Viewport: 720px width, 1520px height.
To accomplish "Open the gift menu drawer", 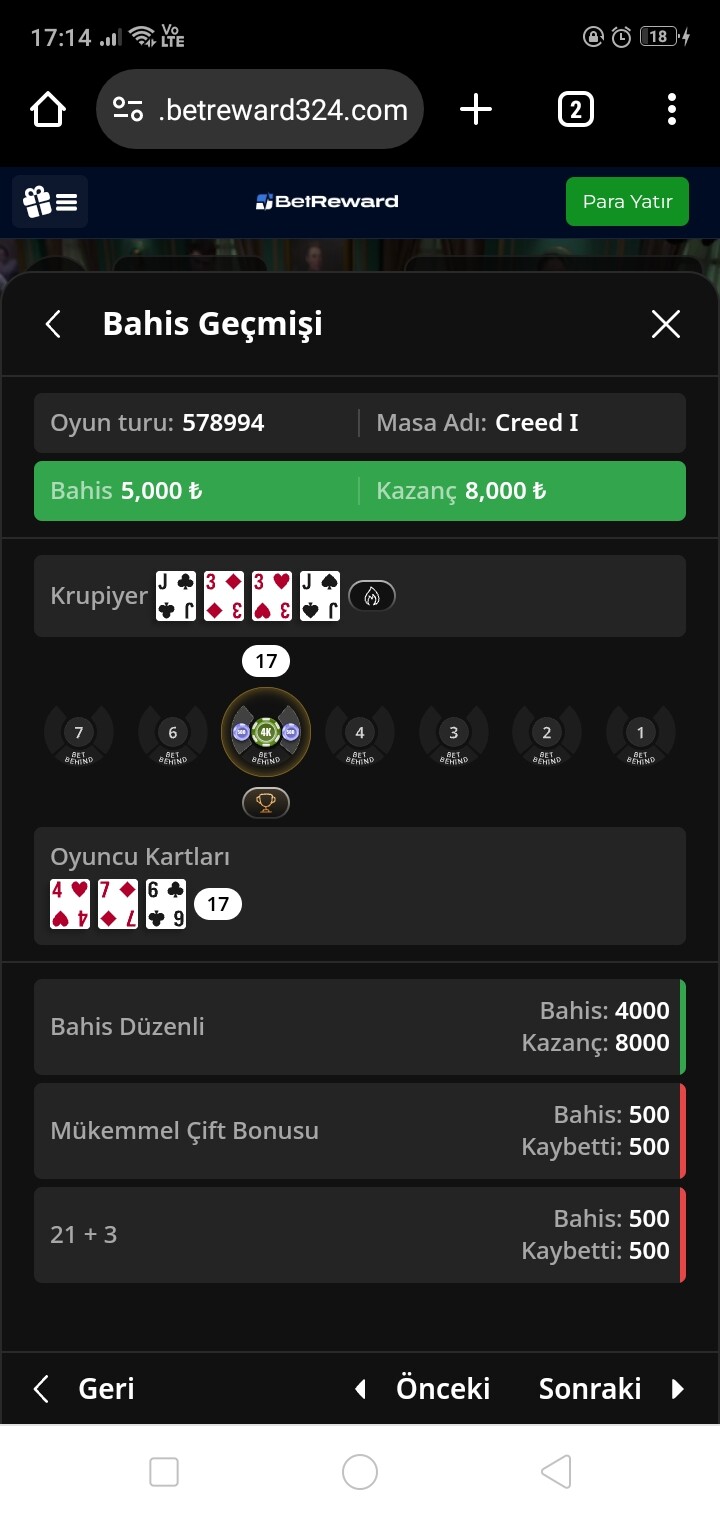I will tap(50, 202).
